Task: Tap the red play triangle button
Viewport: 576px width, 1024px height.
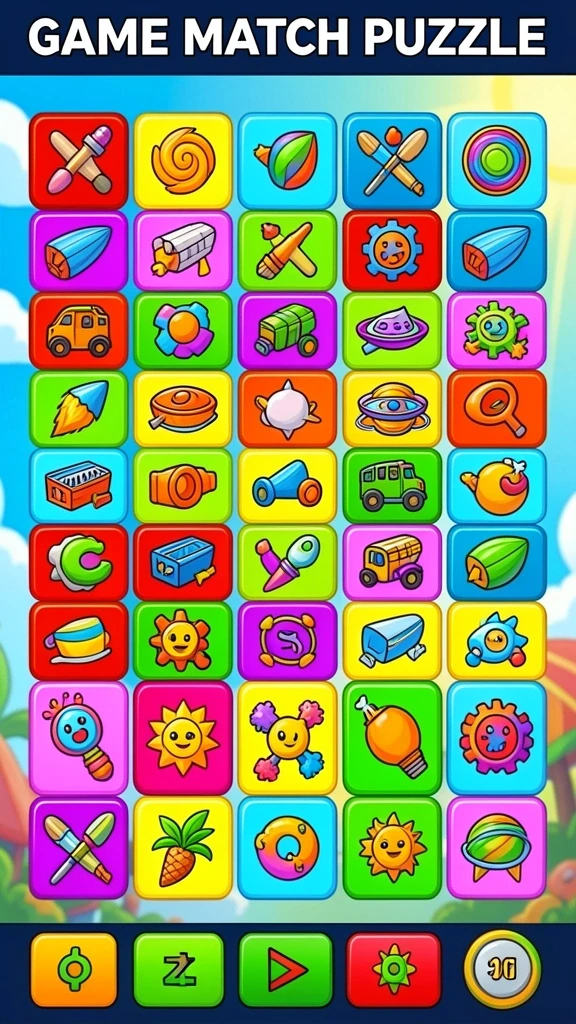Action: point(285,970)
